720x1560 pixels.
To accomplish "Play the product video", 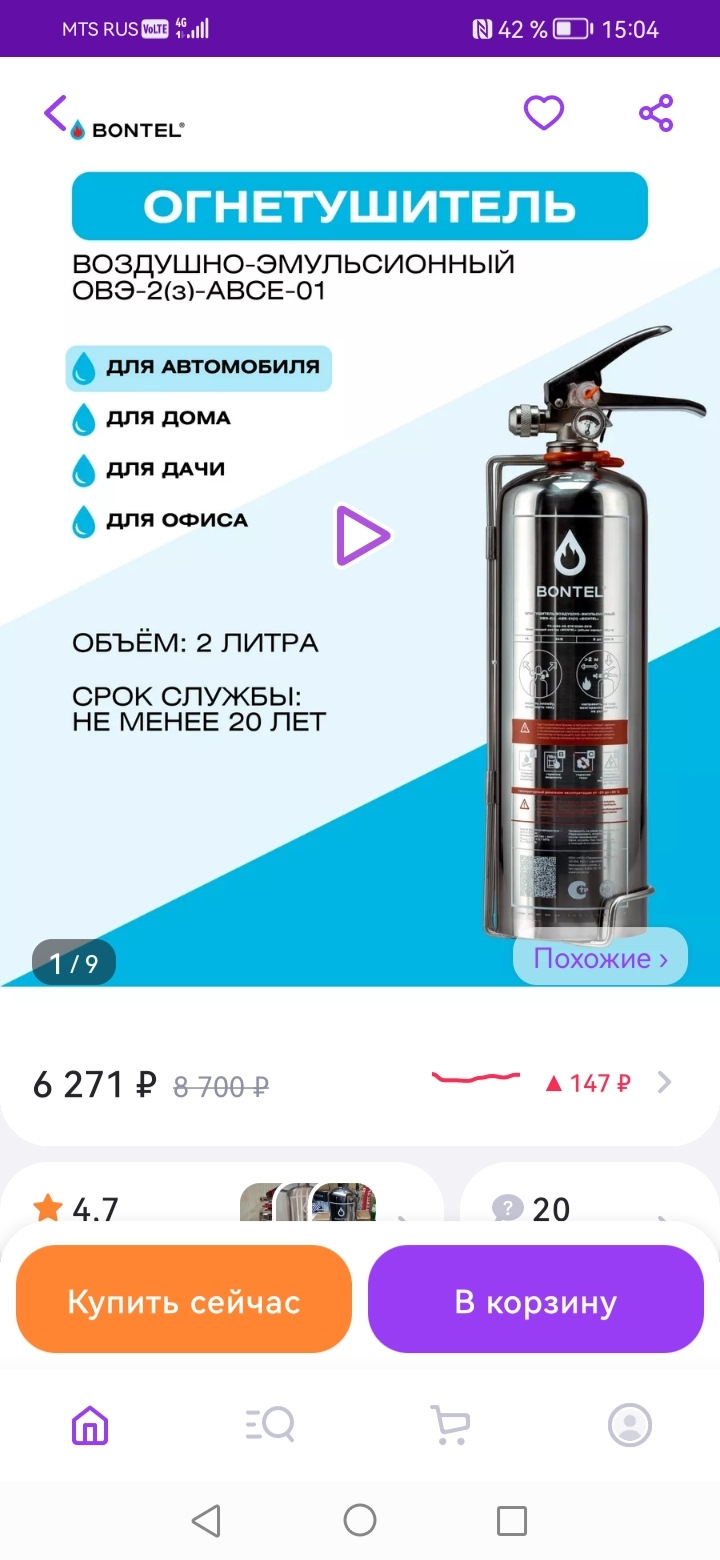I will click(362, 536).
